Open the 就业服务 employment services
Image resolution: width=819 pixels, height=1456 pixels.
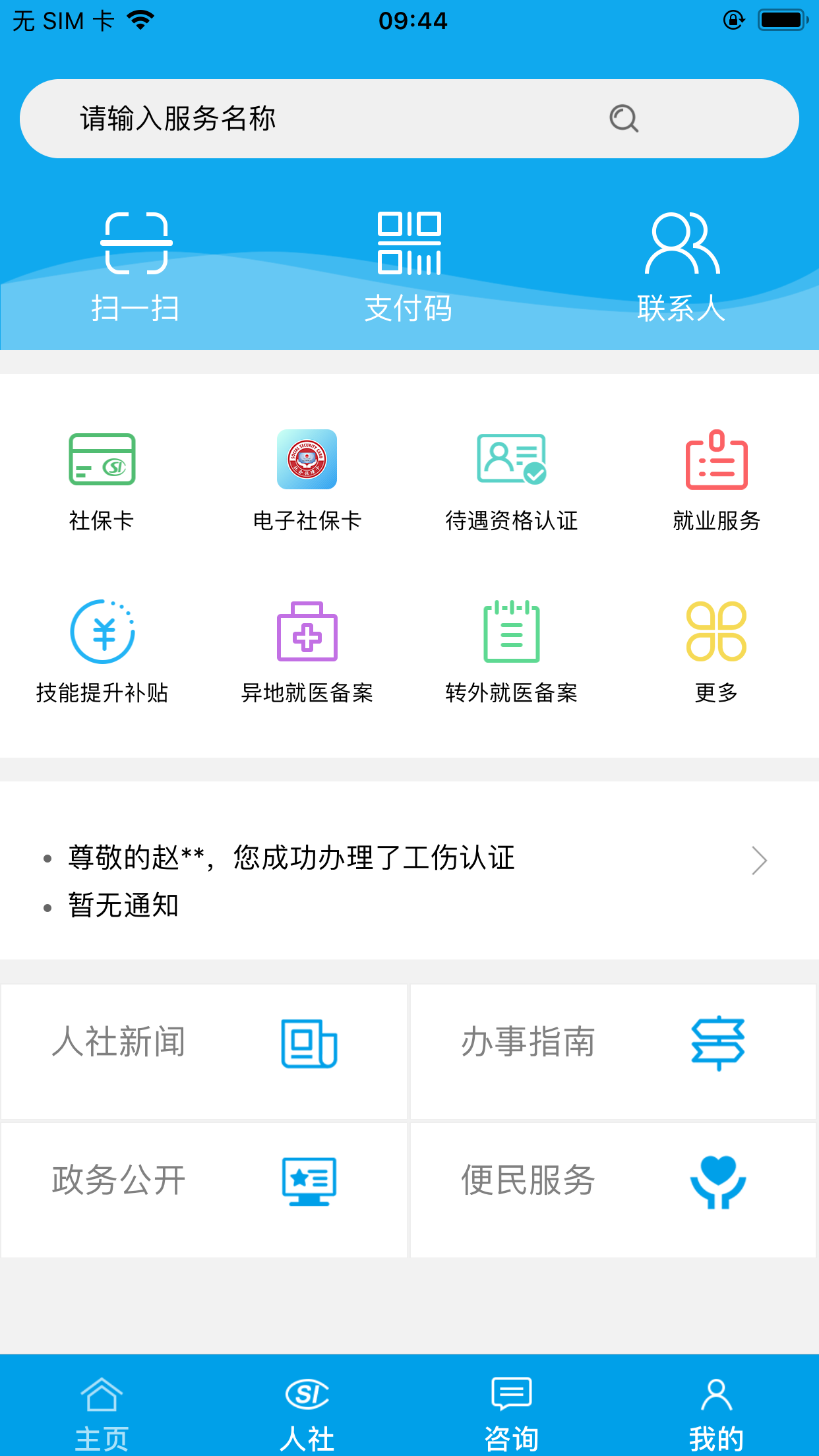point(717,481)
